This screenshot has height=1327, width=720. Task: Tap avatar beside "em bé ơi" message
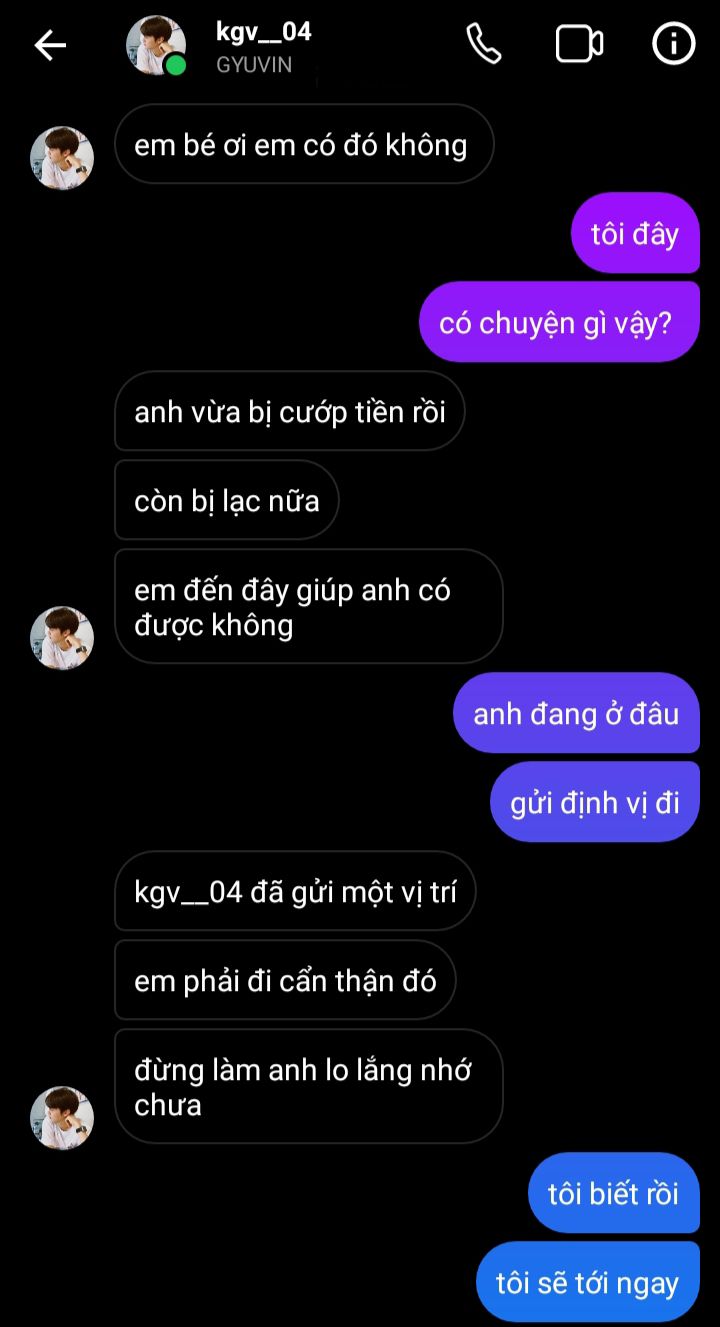(x=62, y=158)
